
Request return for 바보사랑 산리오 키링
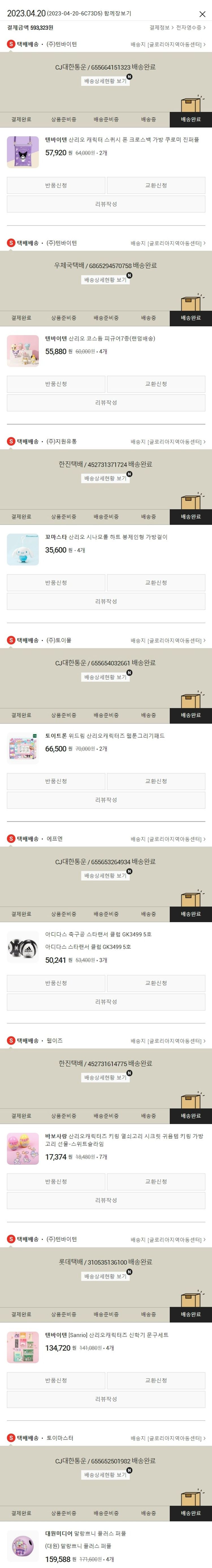[x=55, y=1181]
